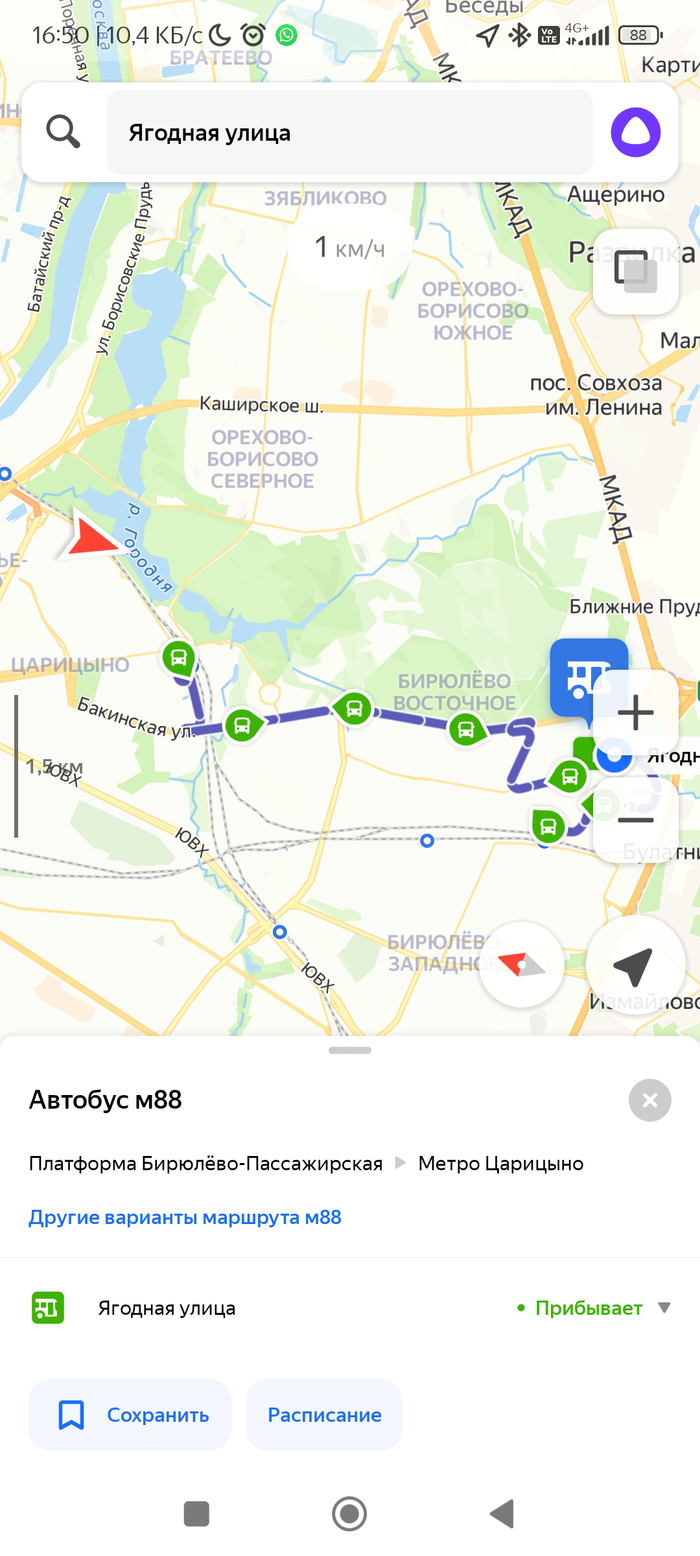Save the route with Сохранить

click(130, 1415)
